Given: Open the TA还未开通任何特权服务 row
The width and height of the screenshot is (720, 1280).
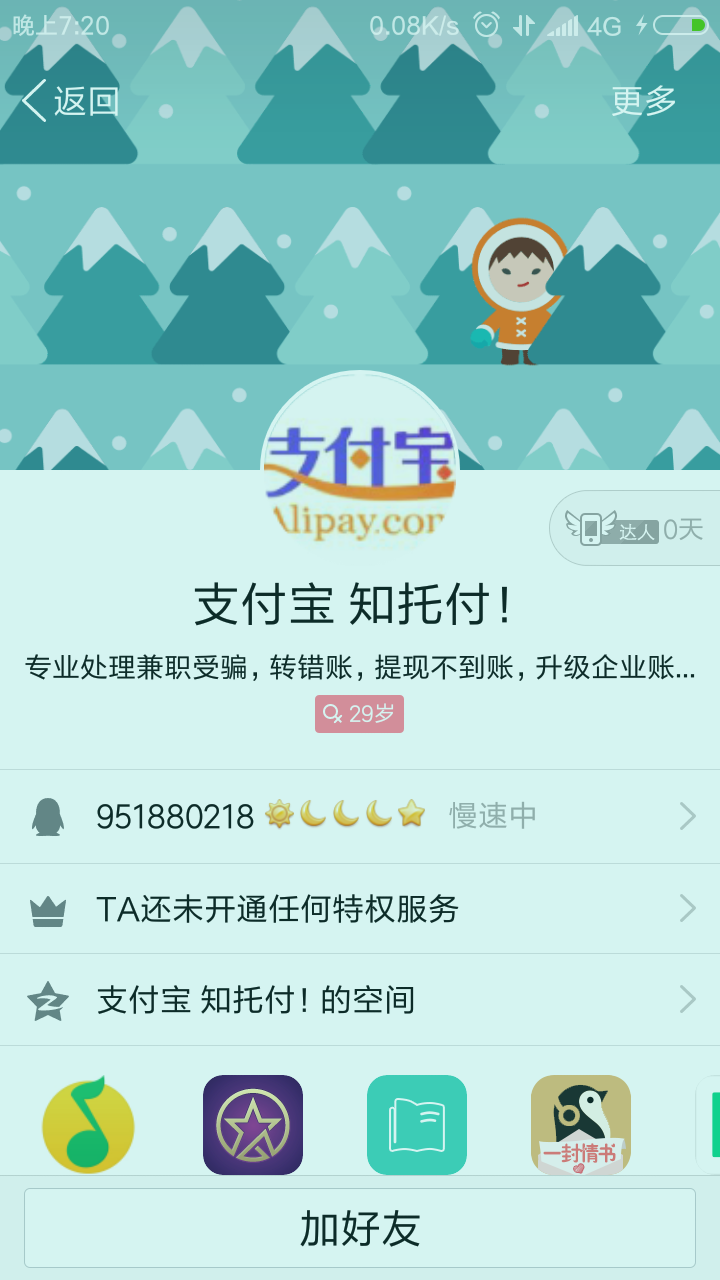Looking at the screenshot, I should pyautogui.click(x=360, y=908).
